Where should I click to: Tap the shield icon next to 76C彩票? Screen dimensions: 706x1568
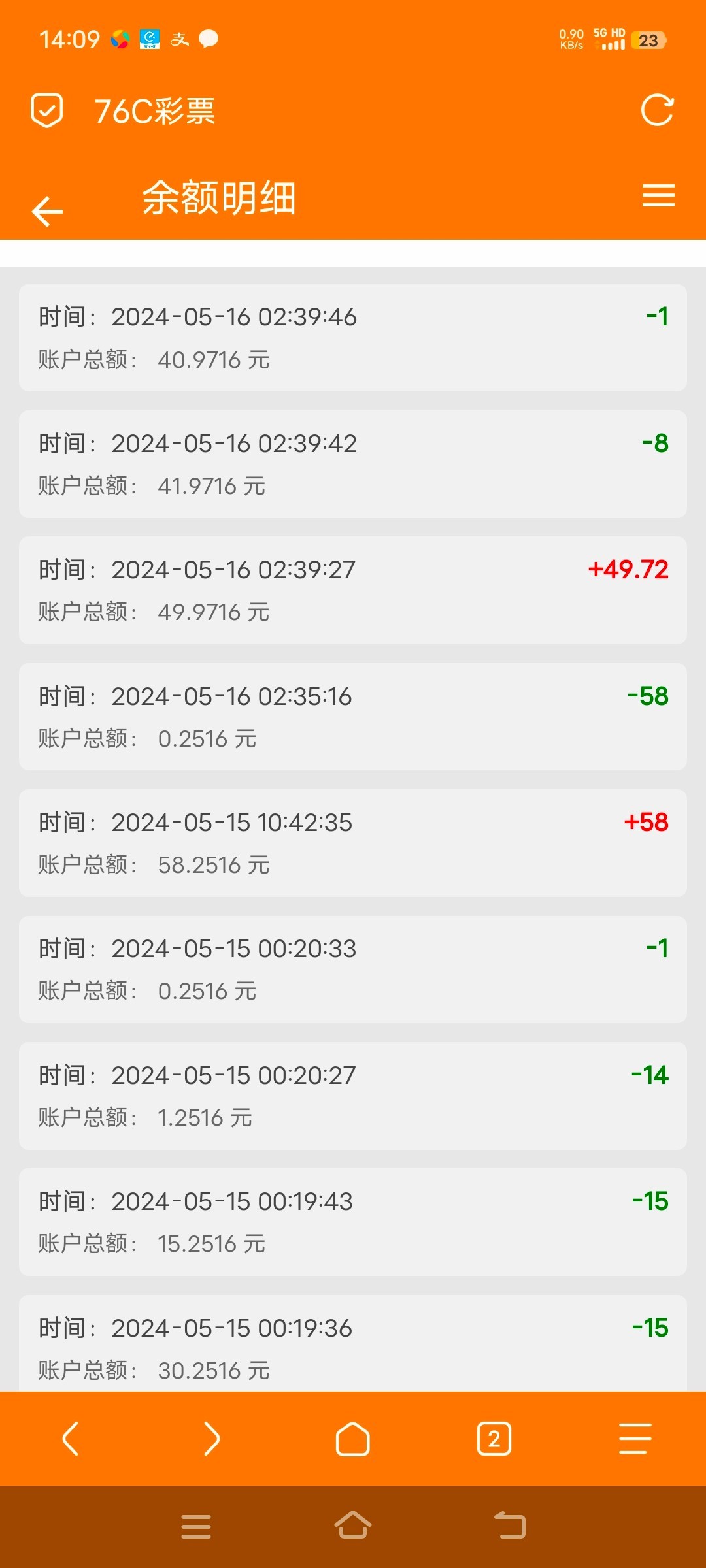[x=47, y=110]
